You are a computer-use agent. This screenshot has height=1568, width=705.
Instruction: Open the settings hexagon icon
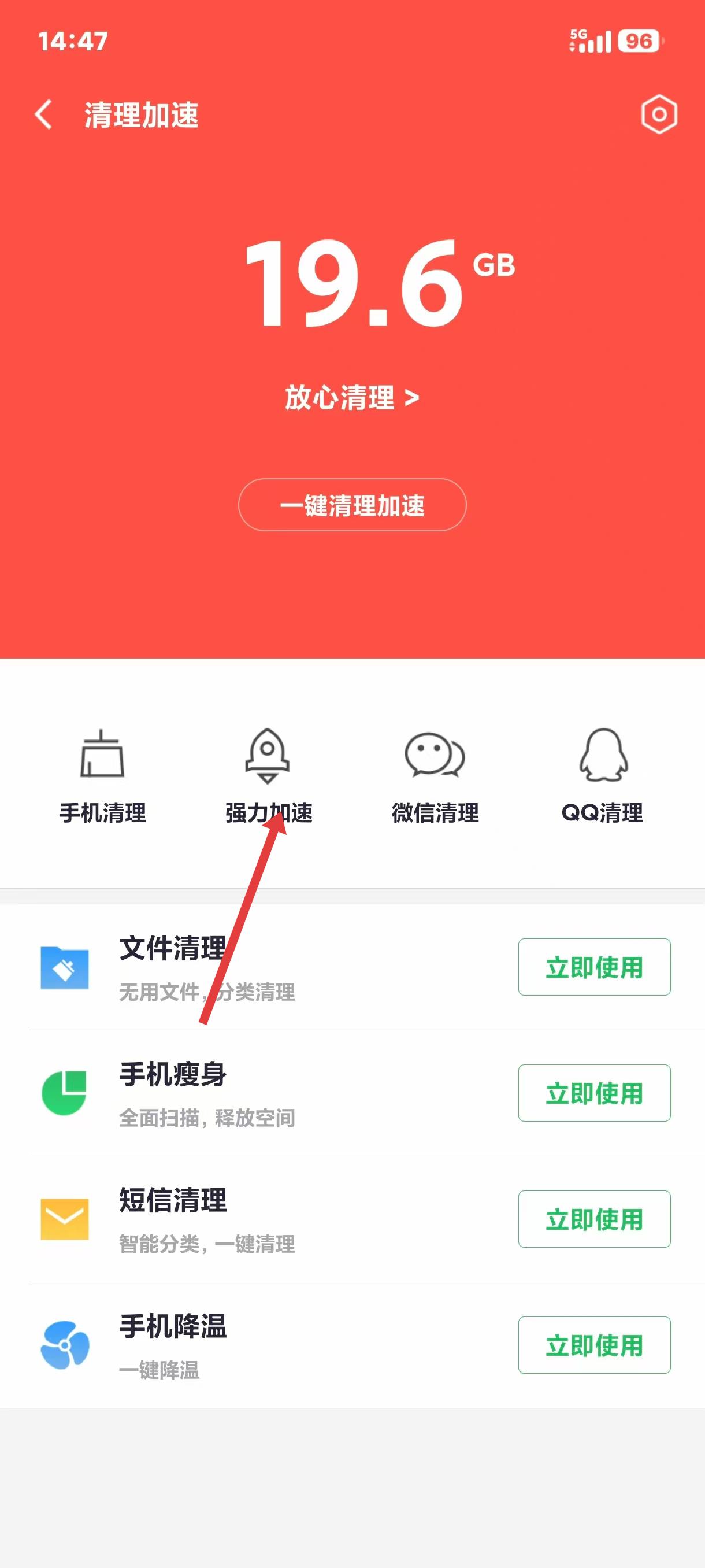click(659, 114)
